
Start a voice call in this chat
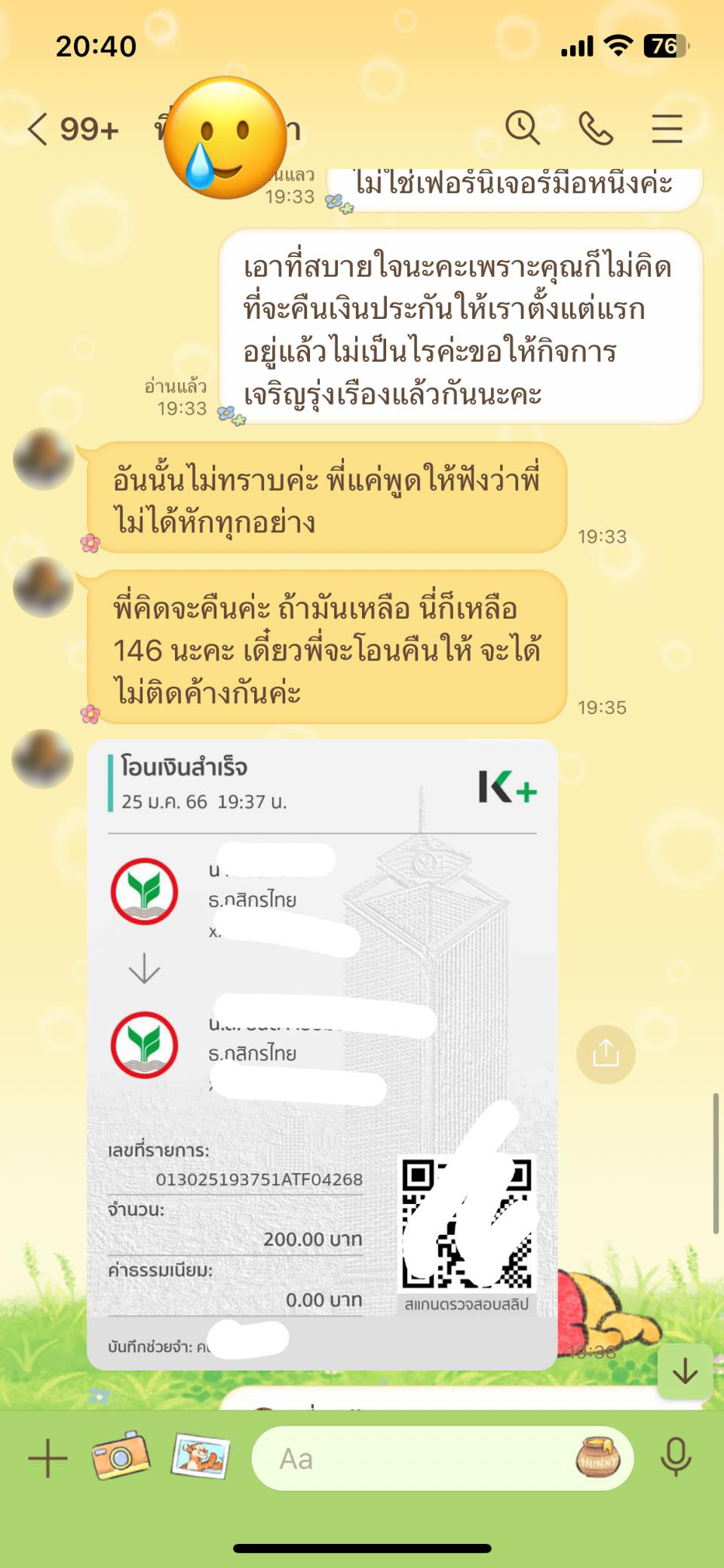click(595, 128)
